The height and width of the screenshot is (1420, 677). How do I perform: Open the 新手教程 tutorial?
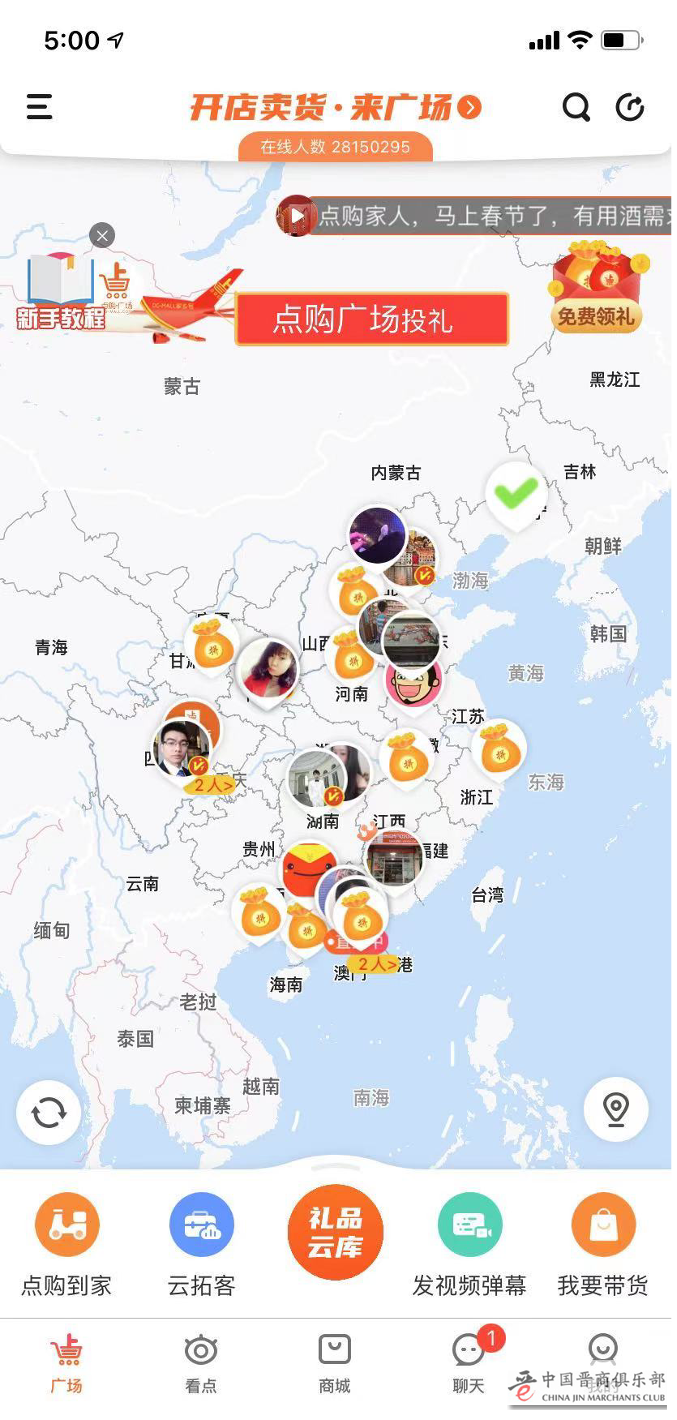click(x=62, y=291)
